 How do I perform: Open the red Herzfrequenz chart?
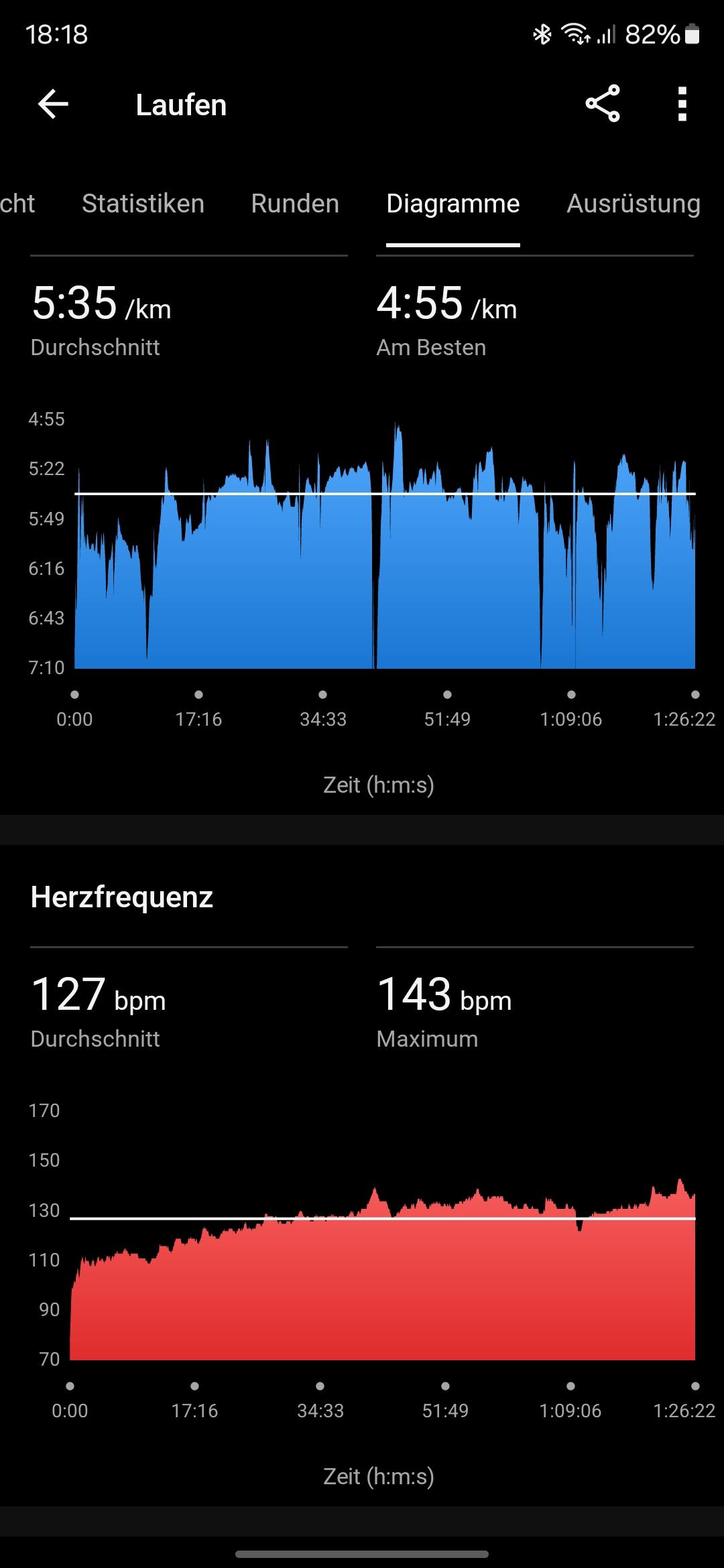click(383, 1268)
